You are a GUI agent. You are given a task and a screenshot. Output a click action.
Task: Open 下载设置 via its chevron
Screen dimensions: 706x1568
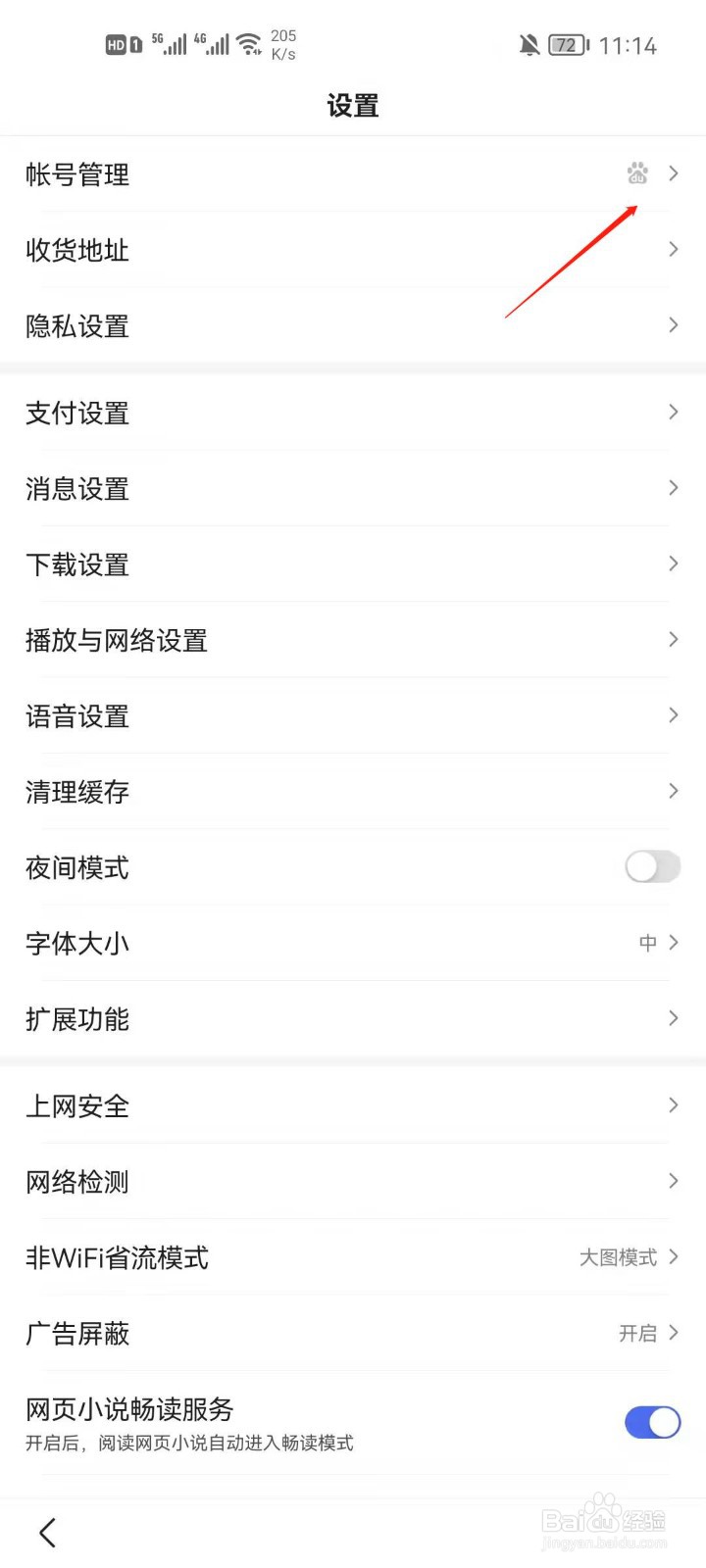[673, 564]
